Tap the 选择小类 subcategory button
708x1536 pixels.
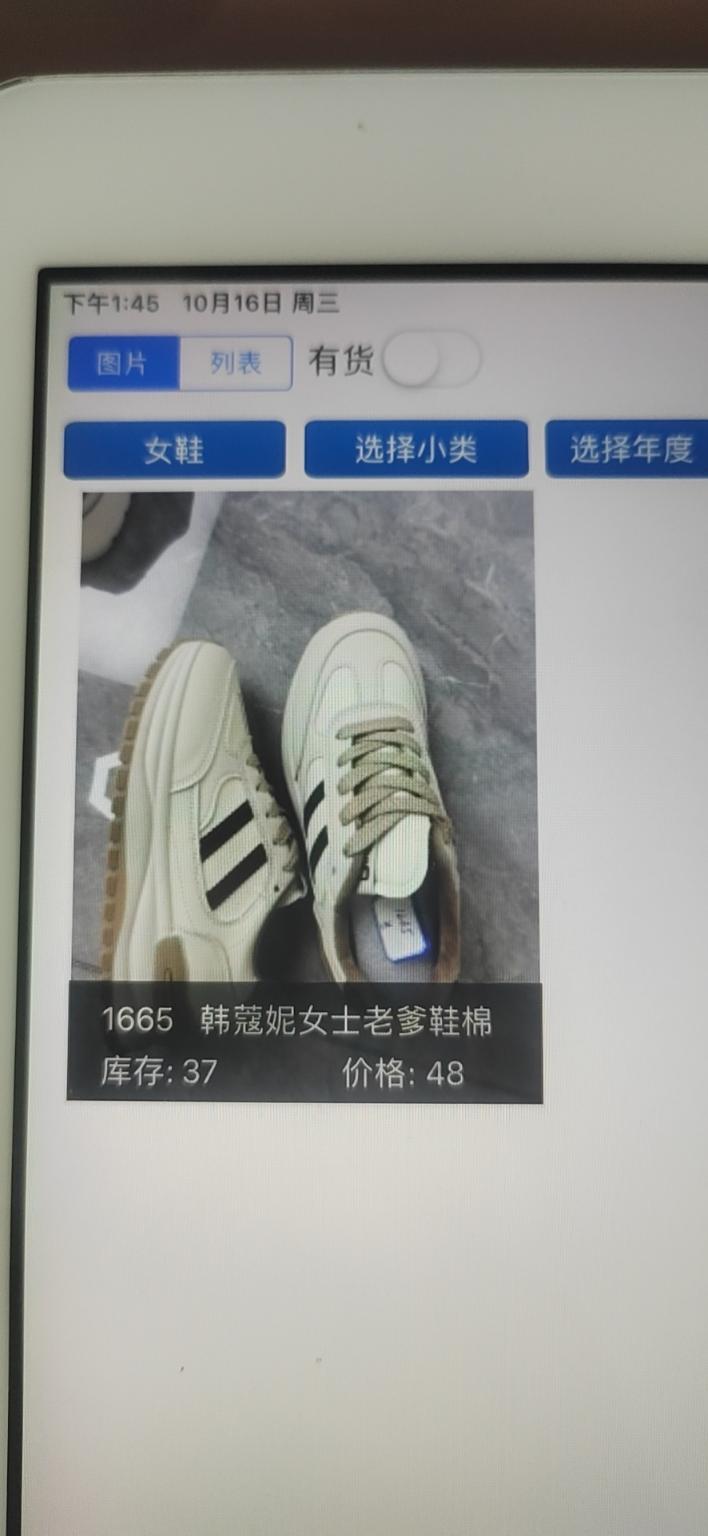416,450
